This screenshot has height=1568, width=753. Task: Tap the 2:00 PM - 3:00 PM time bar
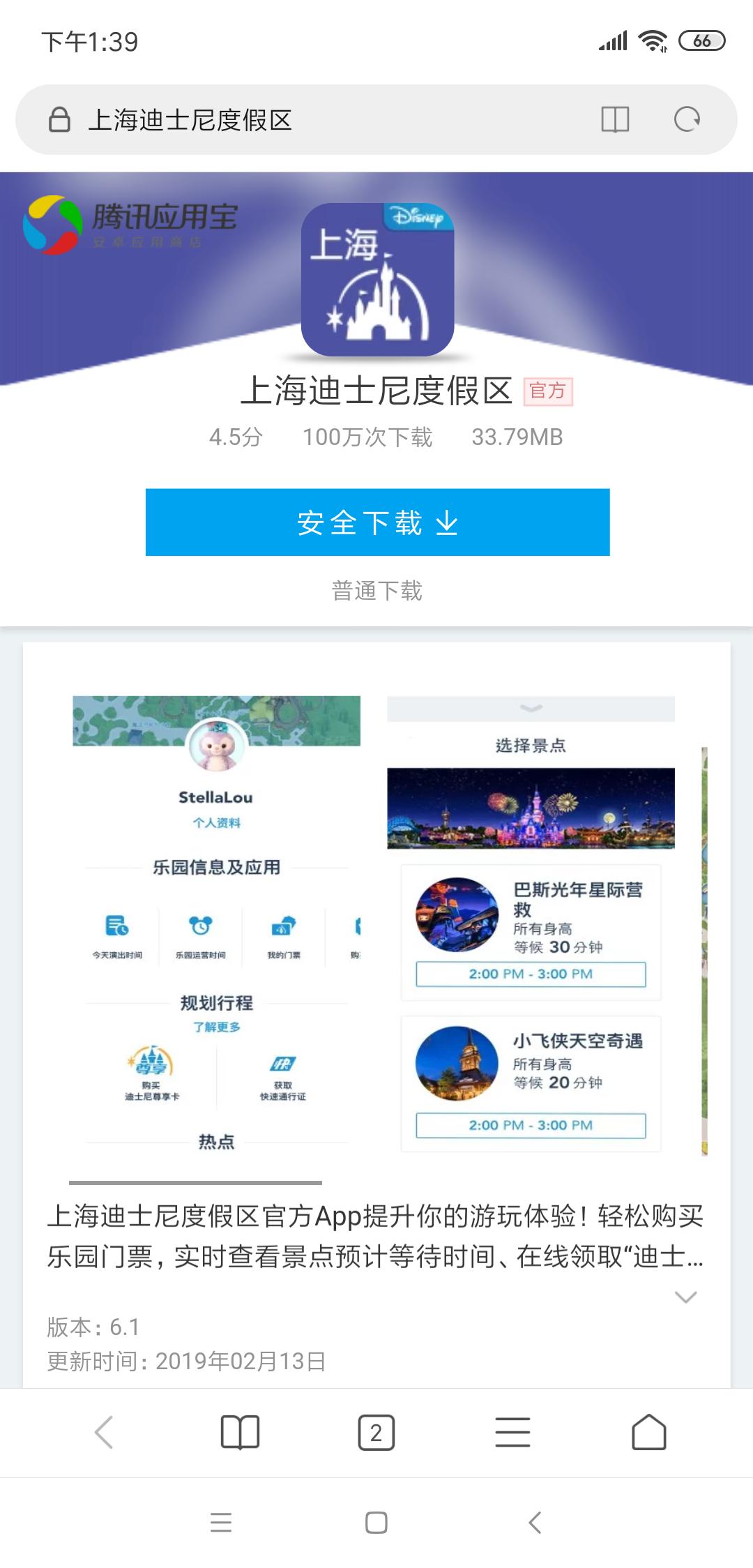(531, 974)
